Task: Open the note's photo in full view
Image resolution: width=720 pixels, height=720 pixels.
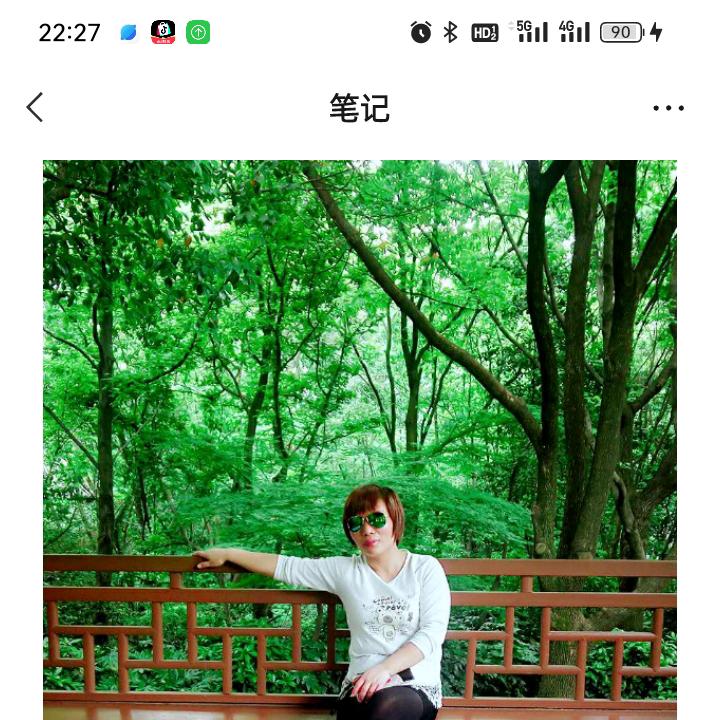Action: (x=360, y=440)
